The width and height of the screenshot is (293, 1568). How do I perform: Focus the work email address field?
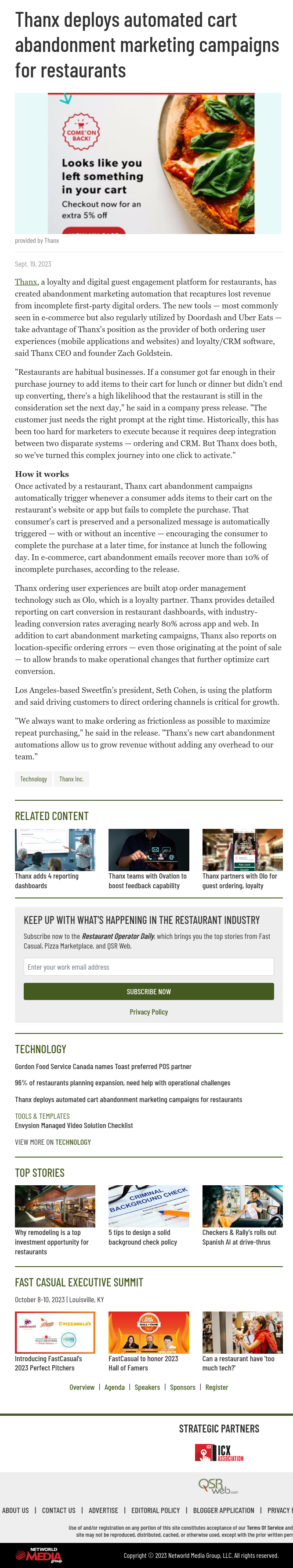pyautogui.click(x=149, y=967)
